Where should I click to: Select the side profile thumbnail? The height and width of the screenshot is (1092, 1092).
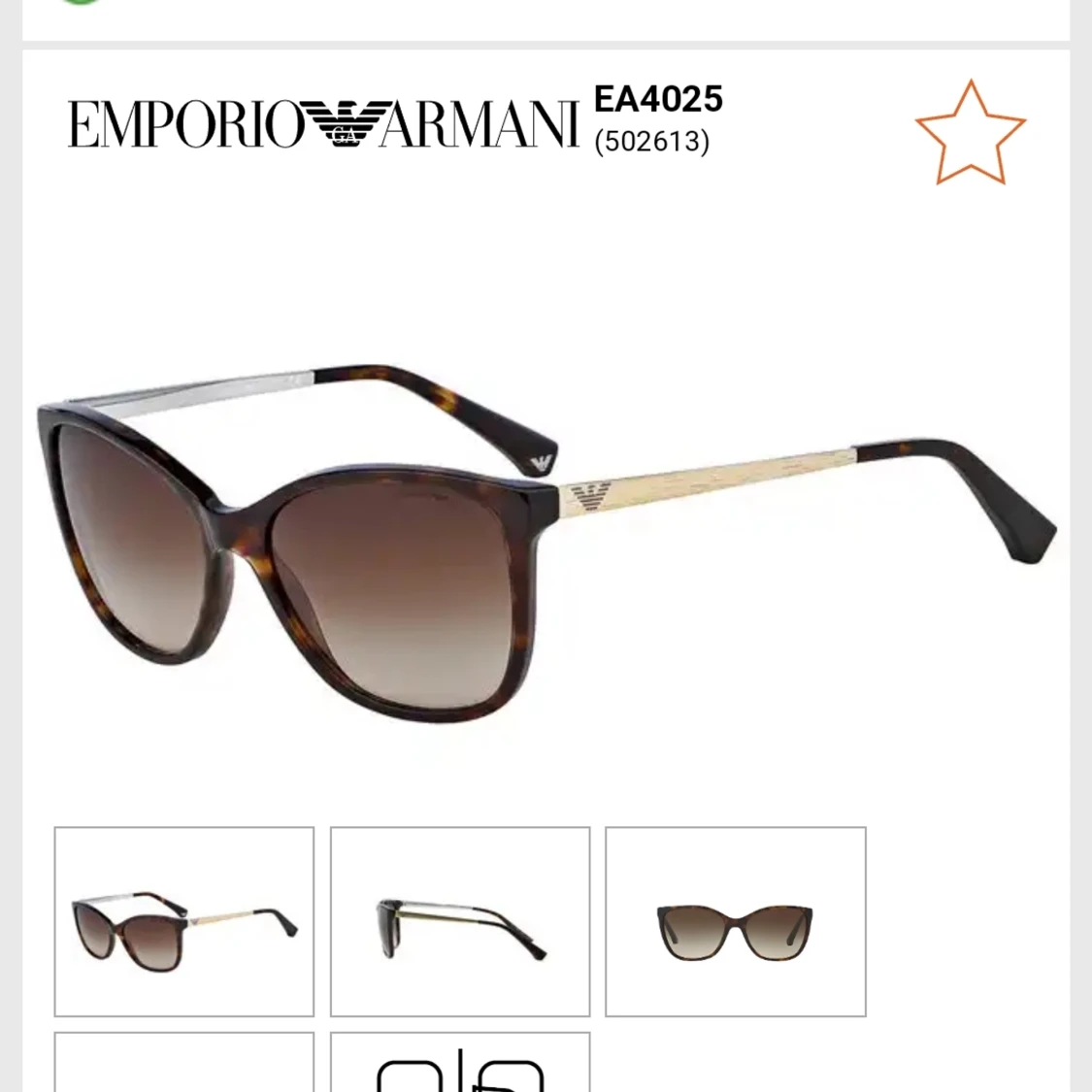pos(460,921)
